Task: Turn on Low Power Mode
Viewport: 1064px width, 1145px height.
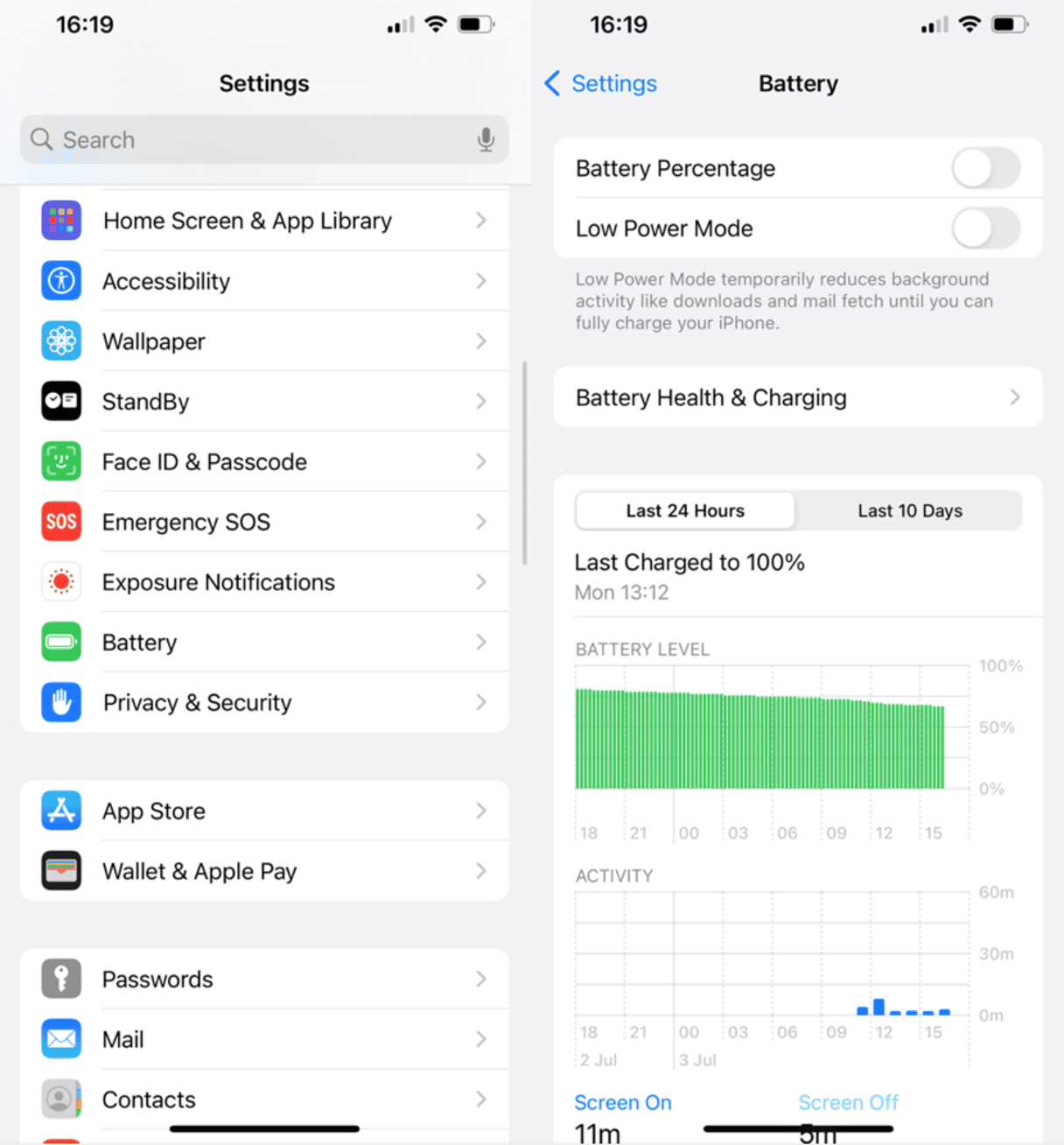Action: coord(985,228)
